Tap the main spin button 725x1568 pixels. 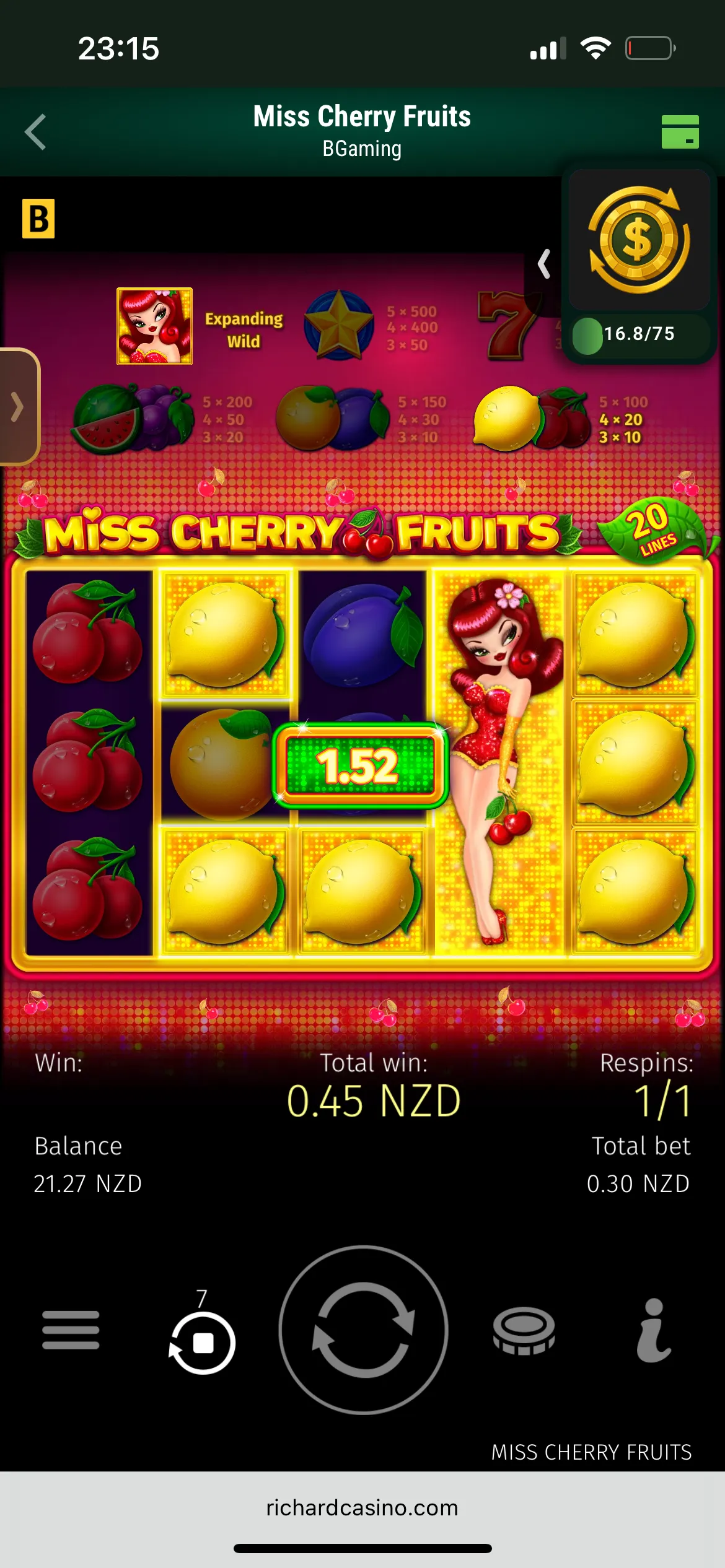coord(363,1330)
